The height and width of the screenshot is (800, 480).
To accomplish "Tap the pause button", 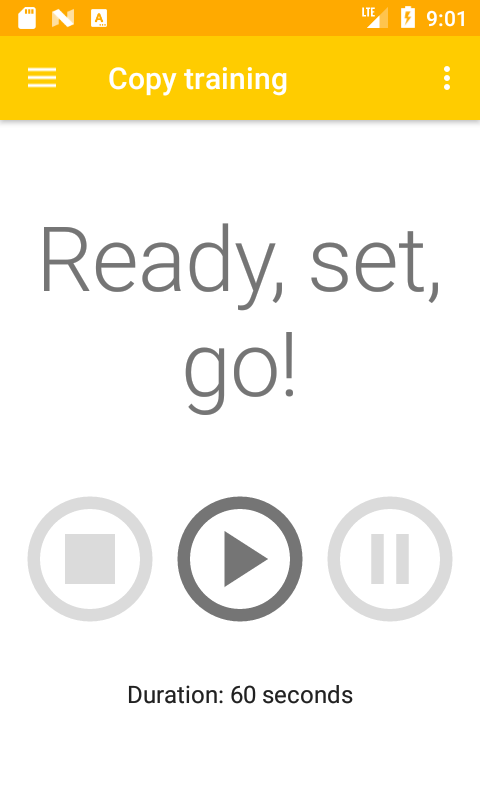I will pyautogui.click(x=390, y=559).
